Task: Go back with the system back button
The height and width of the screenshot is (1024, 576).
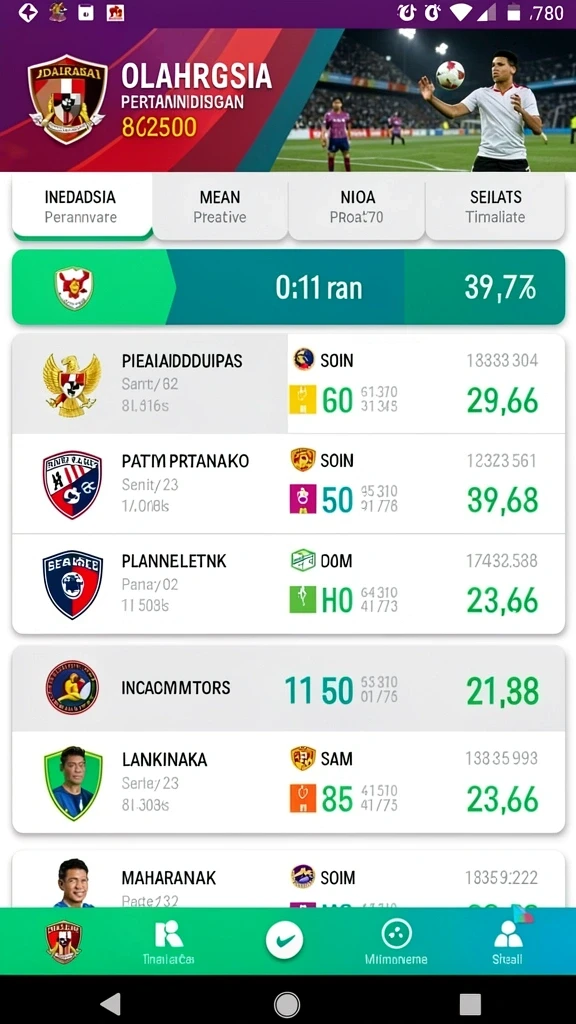Action: [x=110, y=1004]
